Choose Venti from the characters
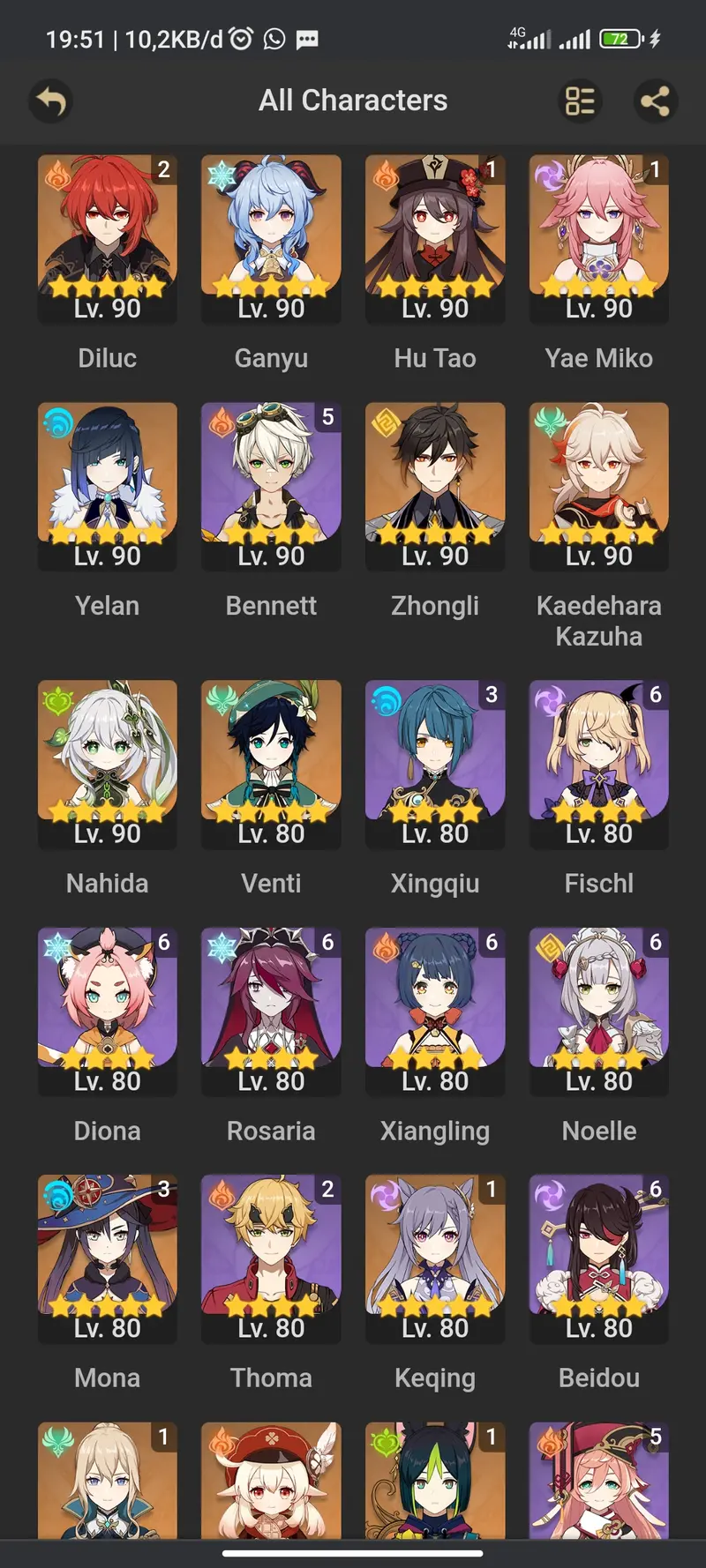706x1568 pixels. coord(271,763)
